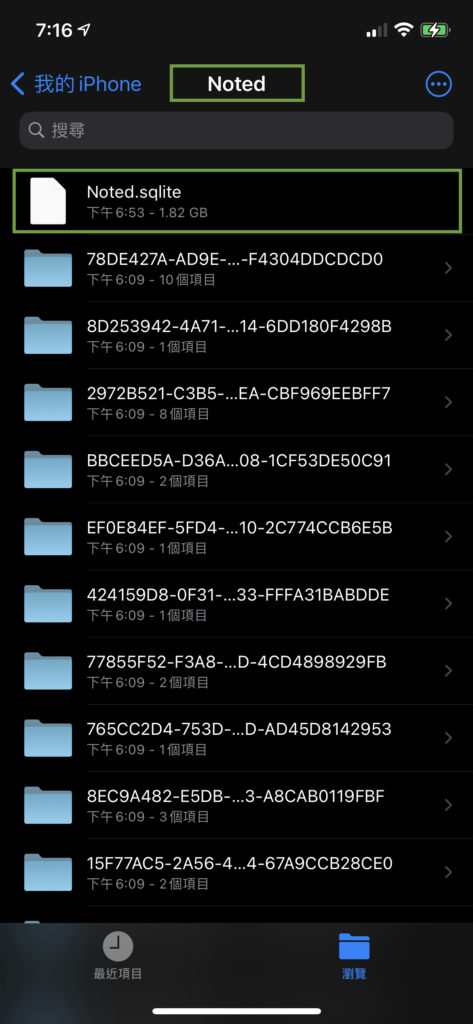Open folder 77855F52-F3A8
The image size is (473, 1024).
[236, 671]
